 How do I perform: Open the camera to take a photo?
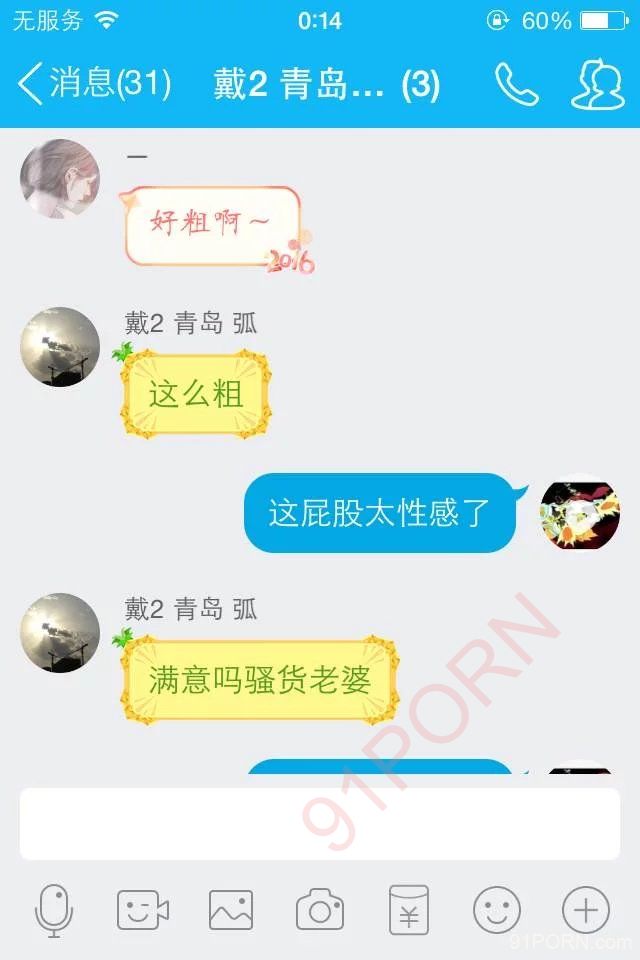click(320, 910)
